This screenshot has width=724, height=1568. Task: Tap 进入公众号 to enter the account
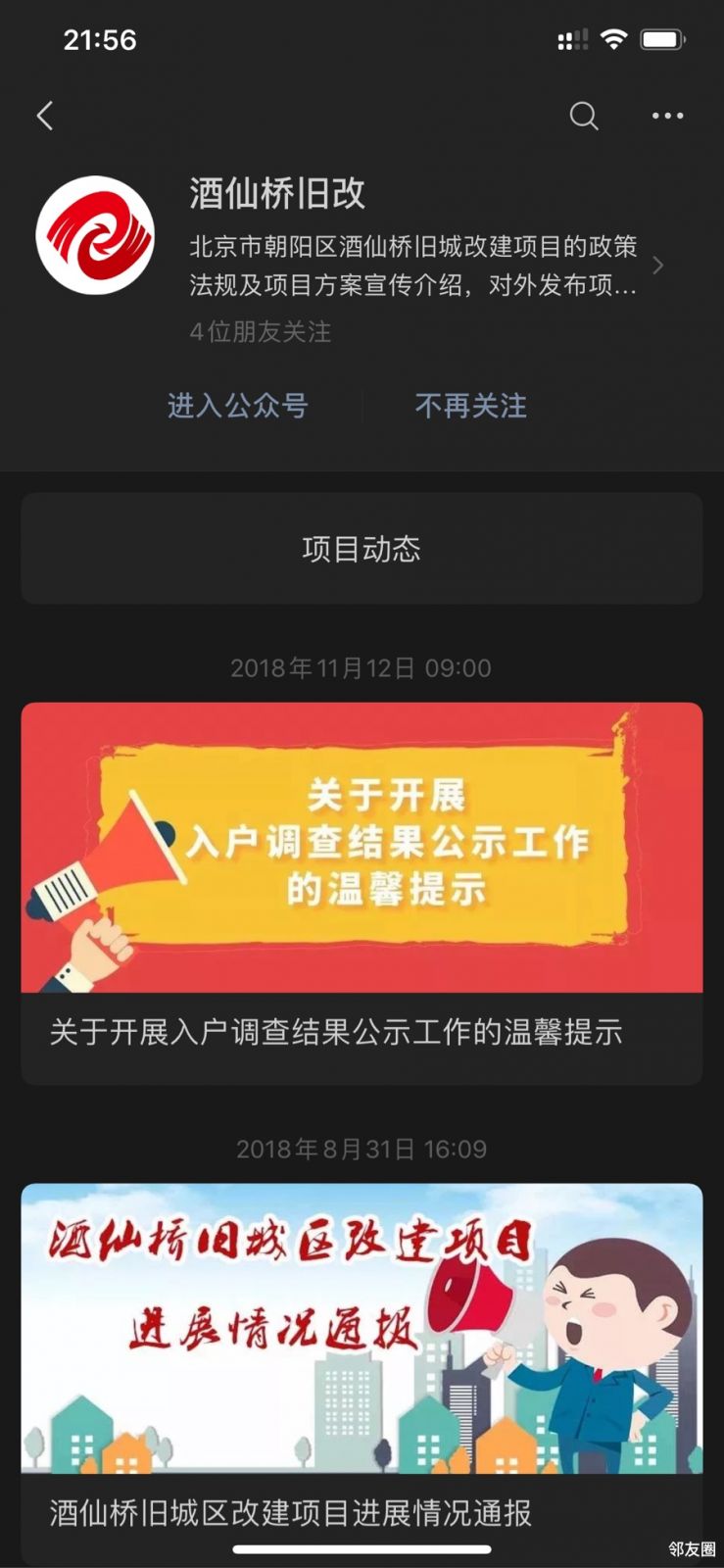tap(237, 406)
